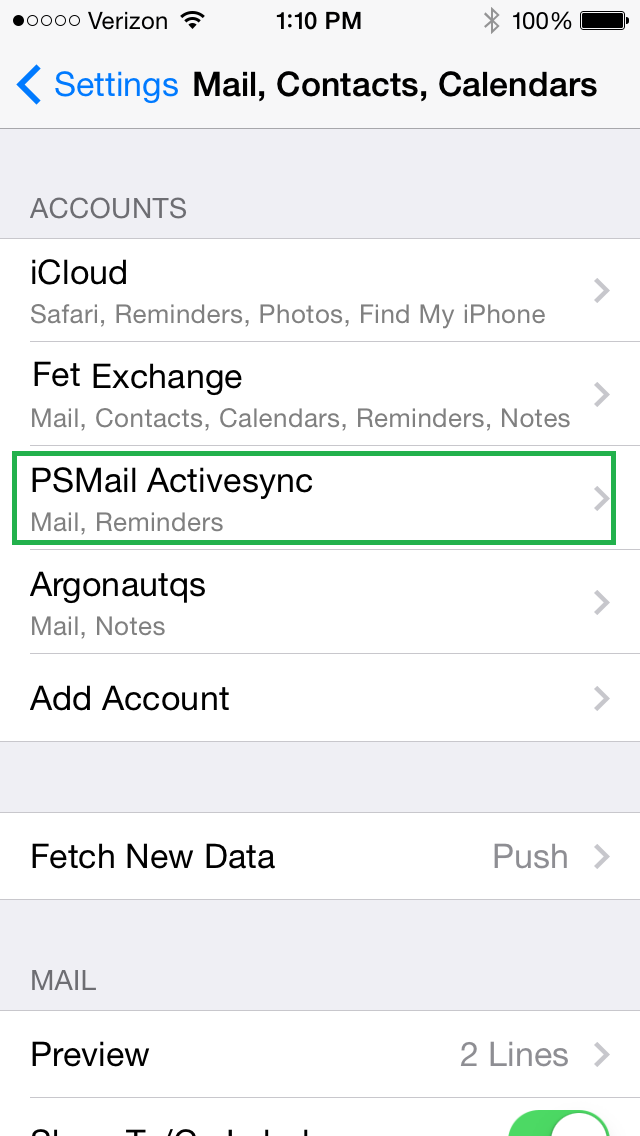Tap Add Account
The image size is (640, 1136).
(x=320, y=698)
